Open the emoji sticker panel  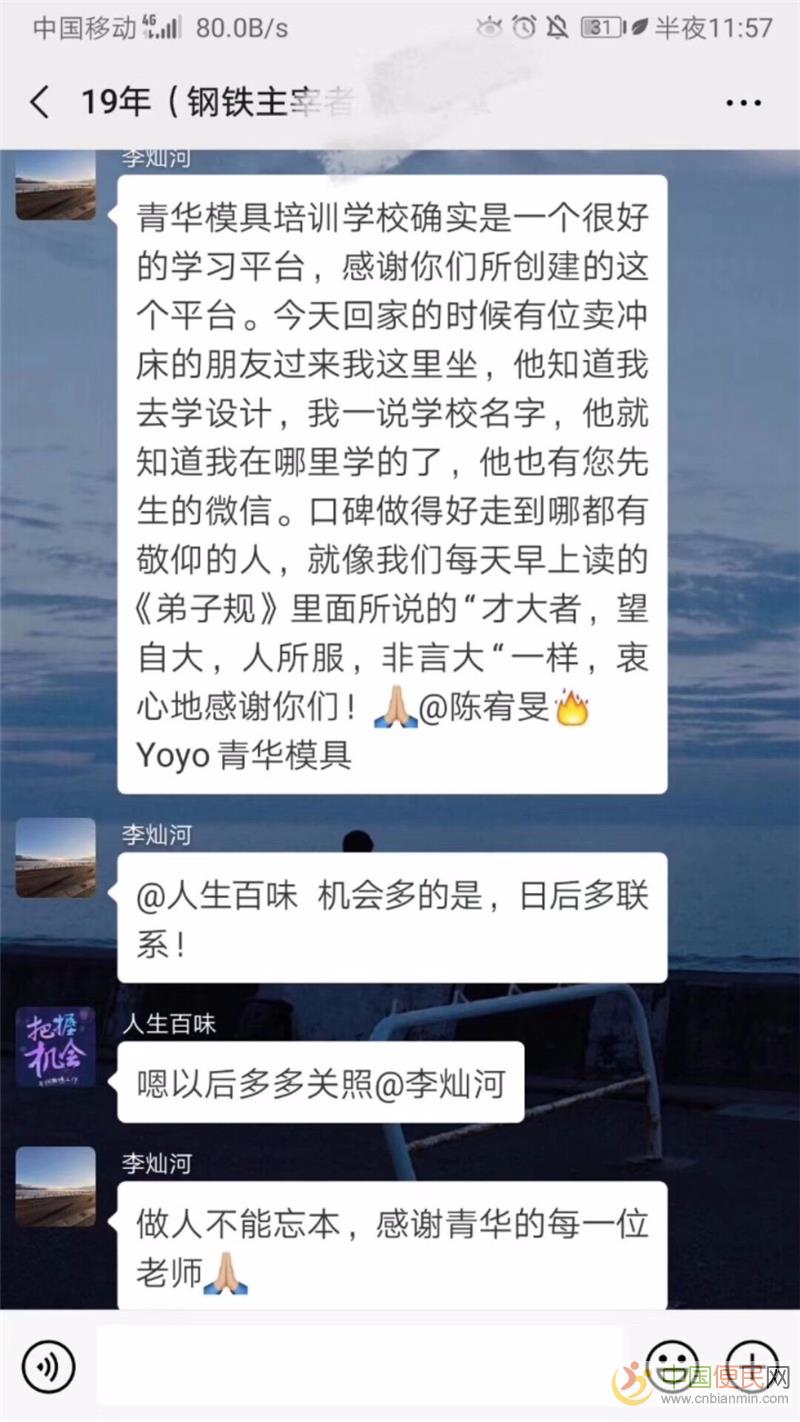pyautogui.click(x=671, y=1366)
